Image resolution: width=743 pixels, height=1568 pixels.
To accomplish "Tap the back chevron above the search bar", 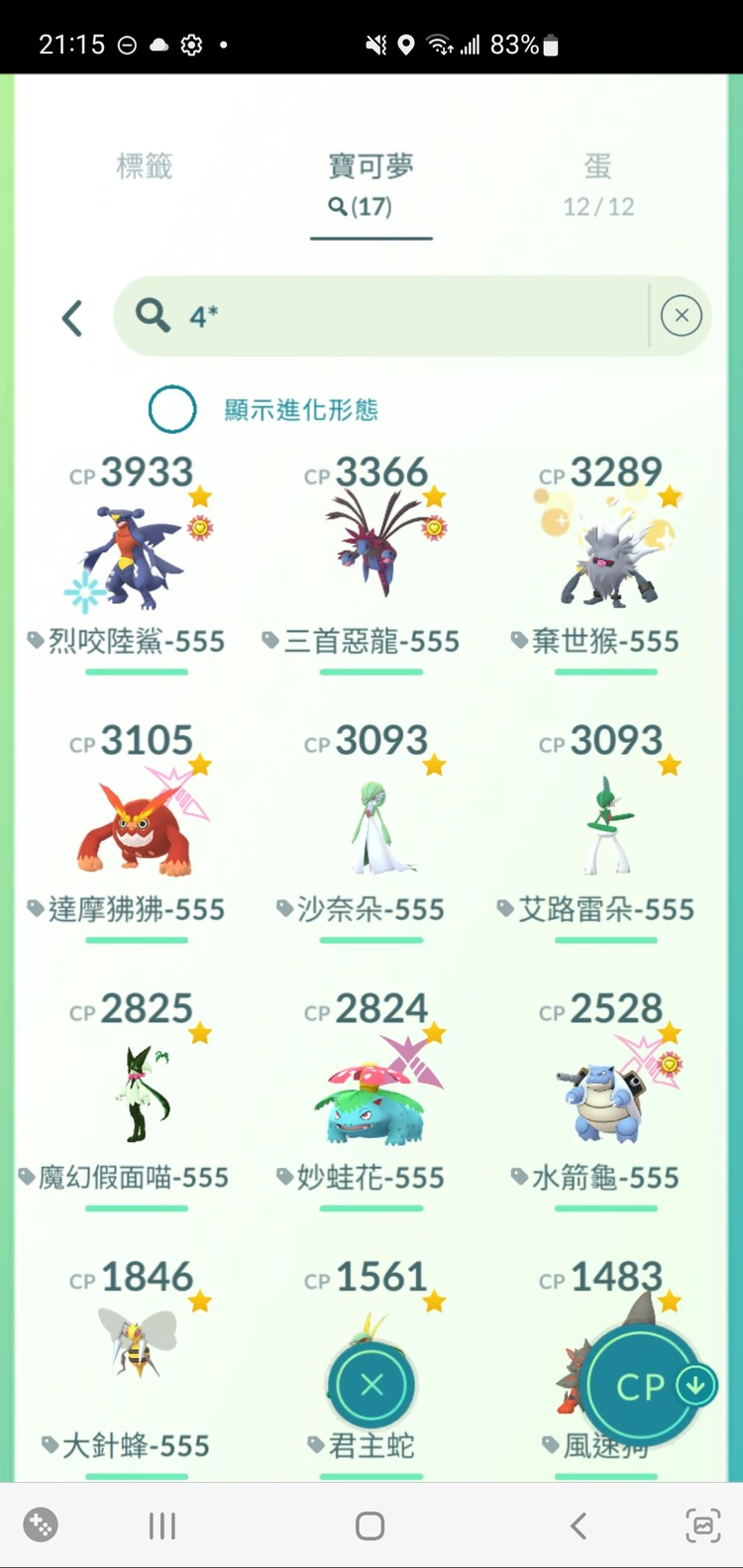I will click(x=71, y=317).
